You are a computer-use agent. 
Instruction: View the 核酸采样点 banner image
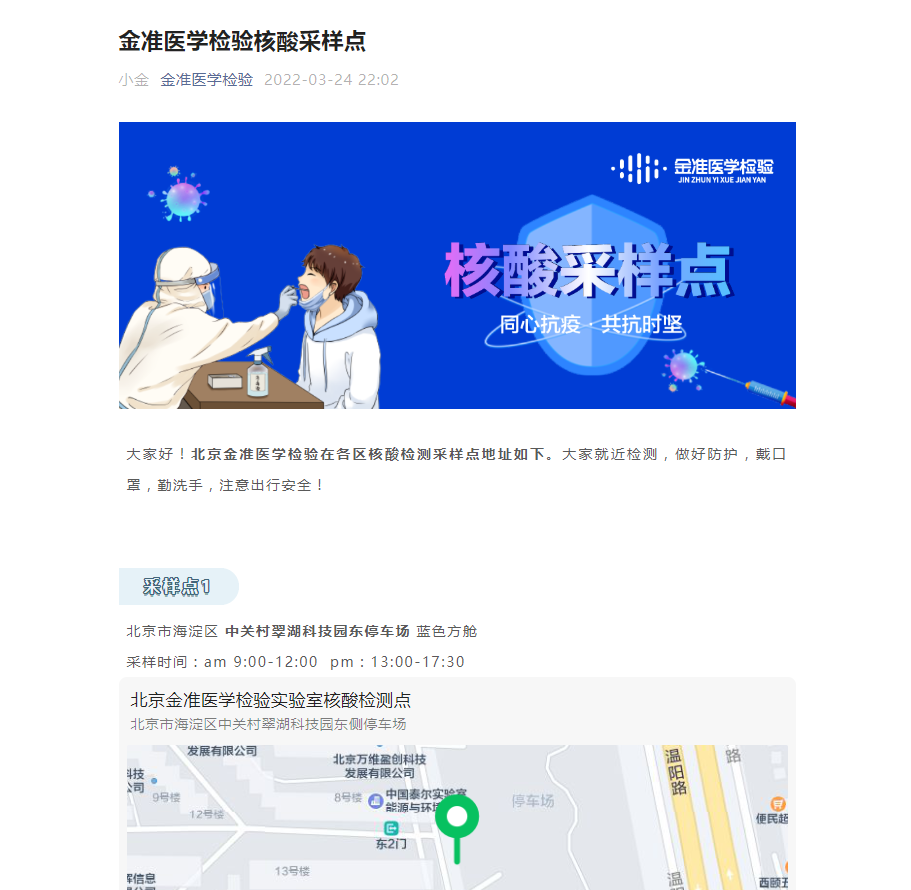coord(457,265)
